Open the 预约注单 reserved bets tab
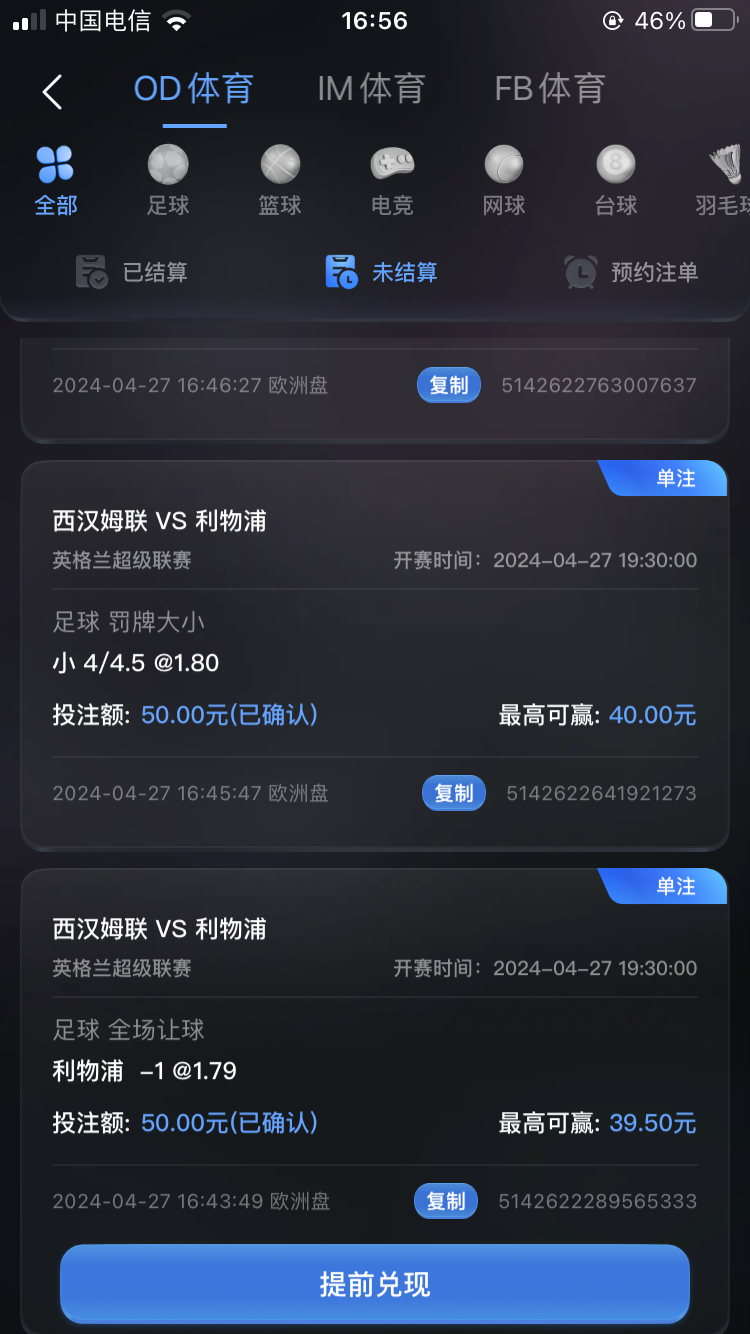The width and height of the screenshot is (750, 1334). pos(631,272)
